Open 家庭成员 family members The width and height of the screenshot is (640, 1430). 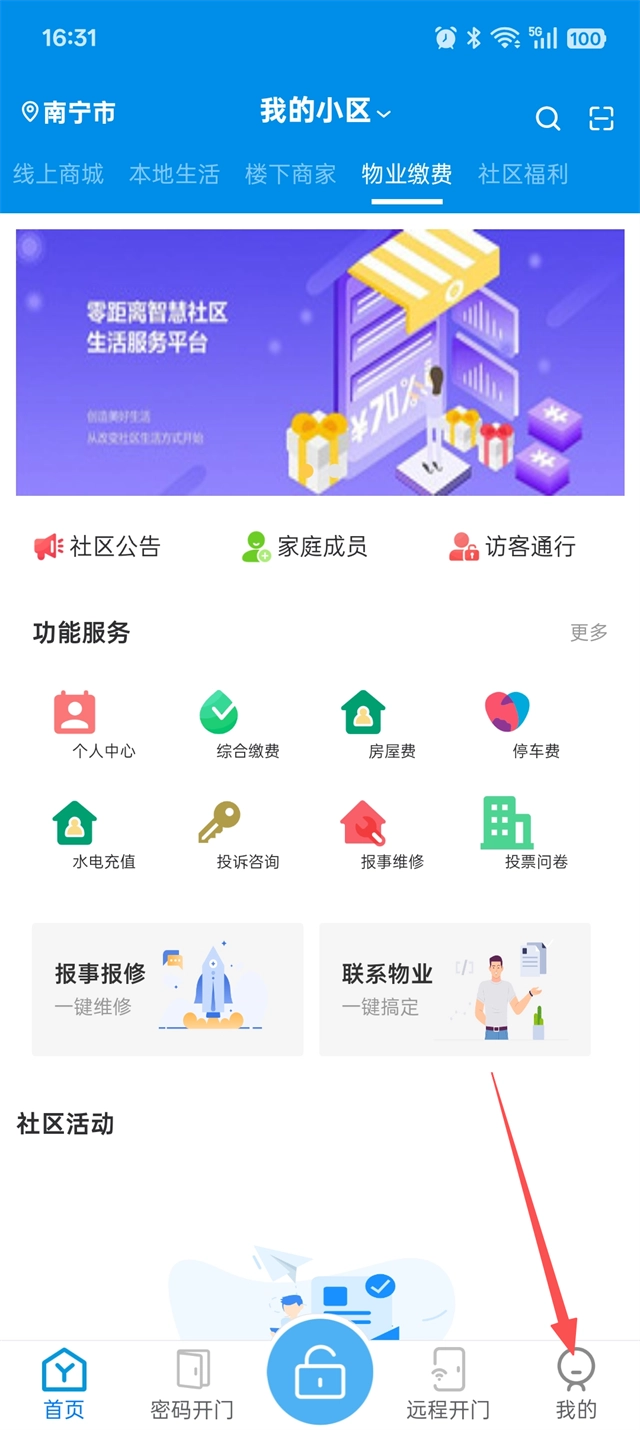pyautogui.click(x=305, y=546)
